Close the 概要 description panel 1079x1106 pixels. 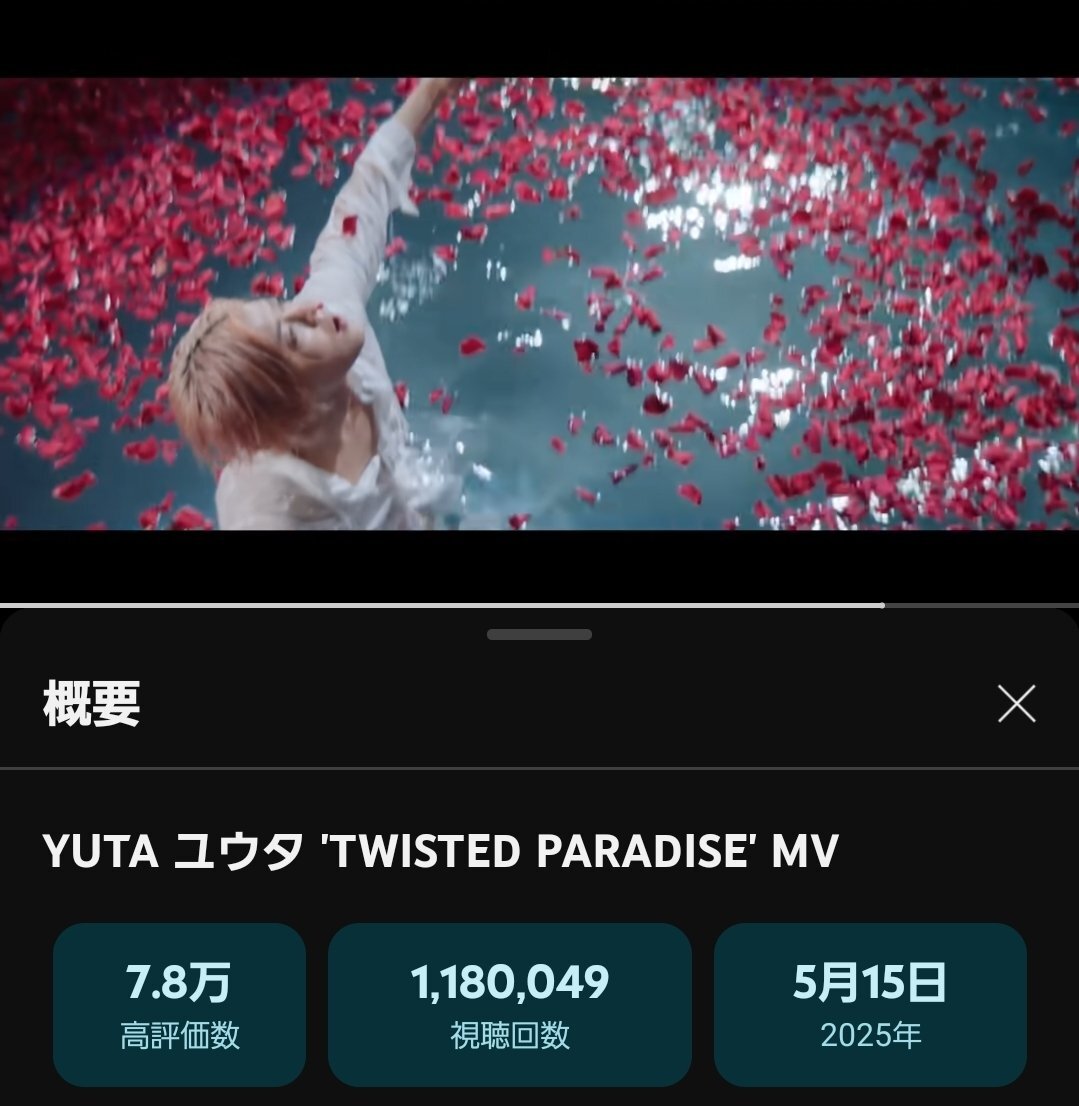[x=1016, y=703]
